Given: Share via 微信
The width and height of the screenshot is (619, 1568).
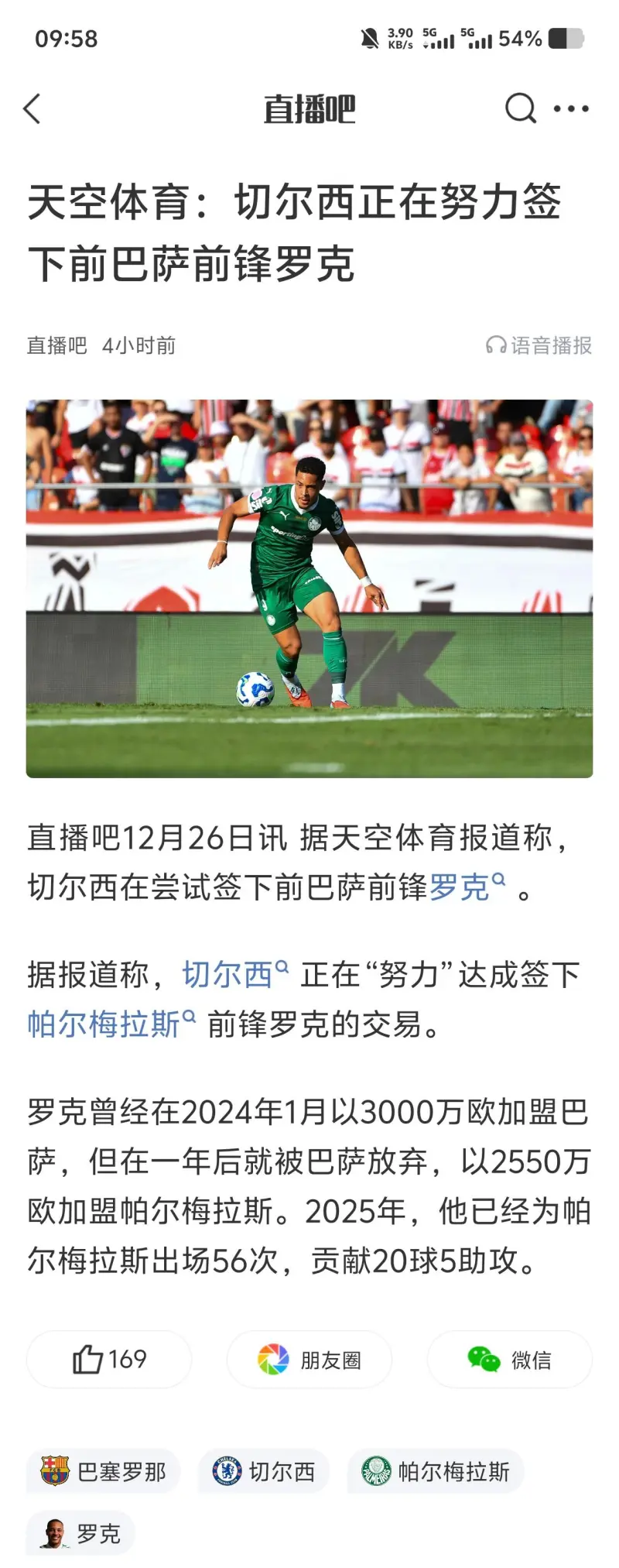Looking at the screenshot, I should (x=510, y=1359).
